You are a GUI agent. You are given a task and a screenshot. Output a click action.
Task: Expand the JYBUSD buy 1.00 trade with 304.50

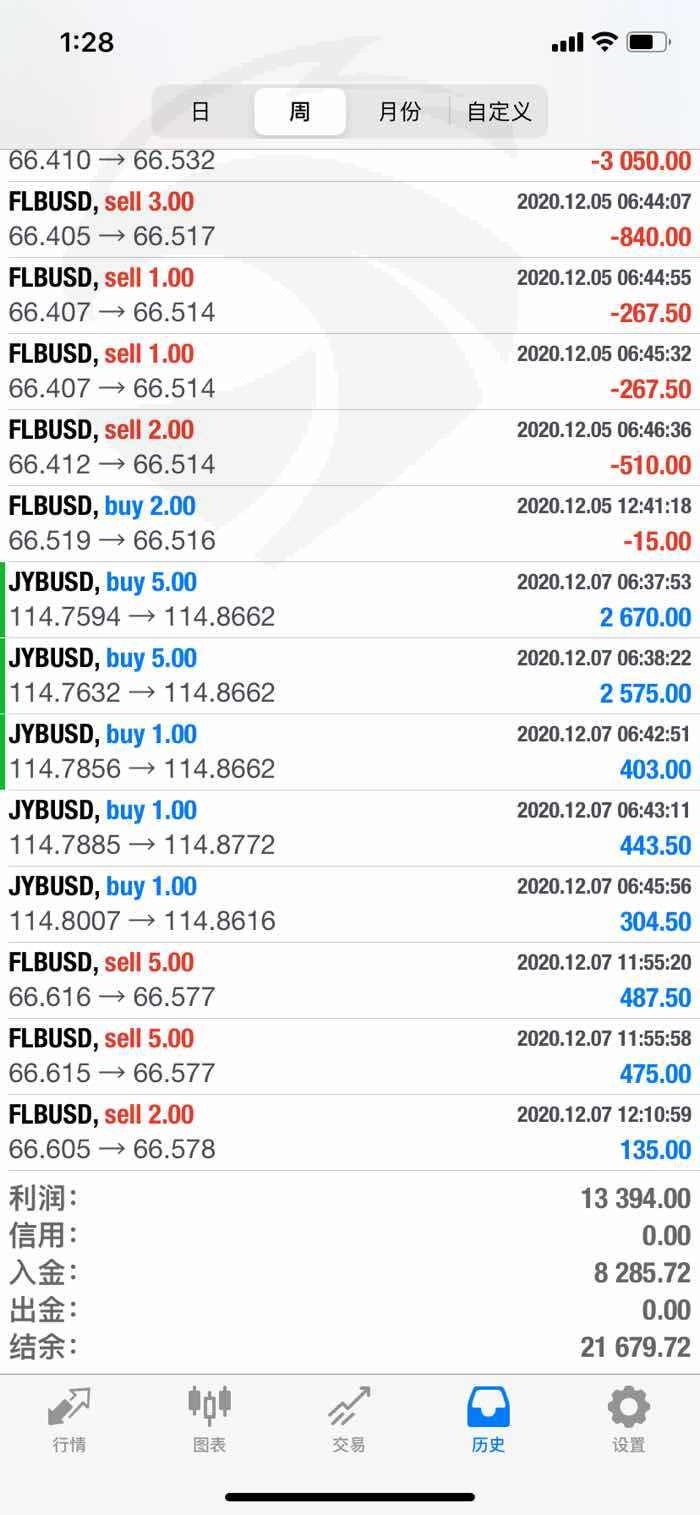(x=350, y=903)
